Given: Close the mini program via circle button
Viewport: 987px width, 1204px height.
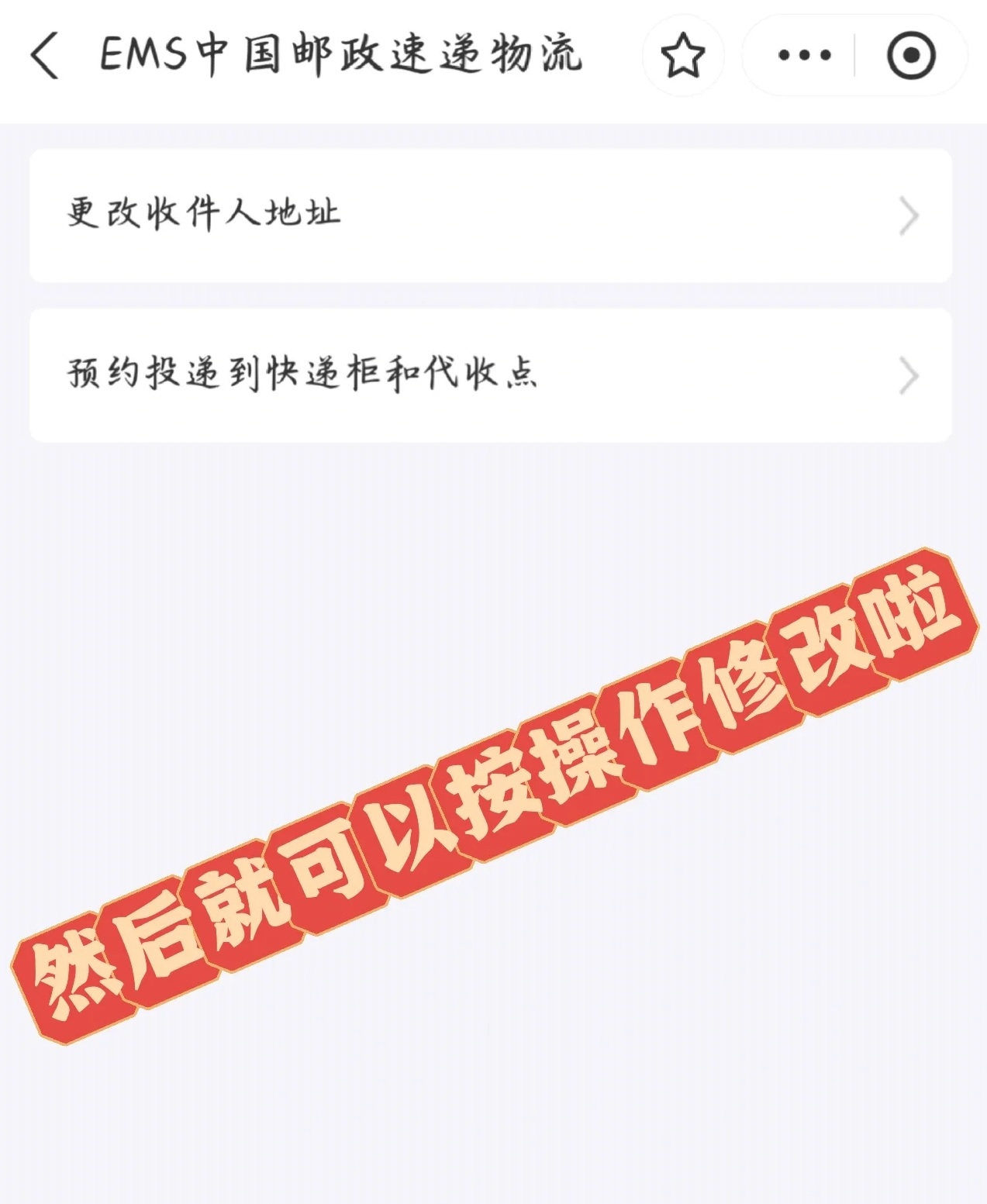Looking at the screenshot, I should pyautogui.click(x=910, y=56).
